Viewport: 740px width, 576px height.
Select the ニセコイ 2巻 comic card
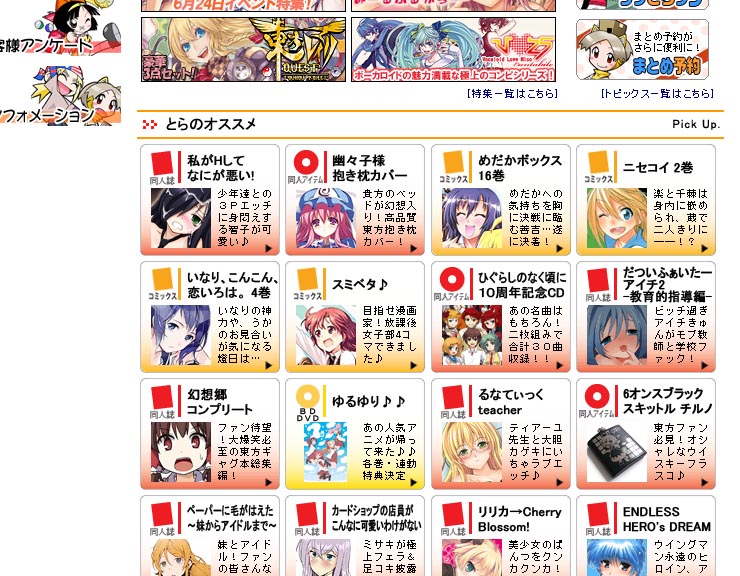(x=646, y=200)
